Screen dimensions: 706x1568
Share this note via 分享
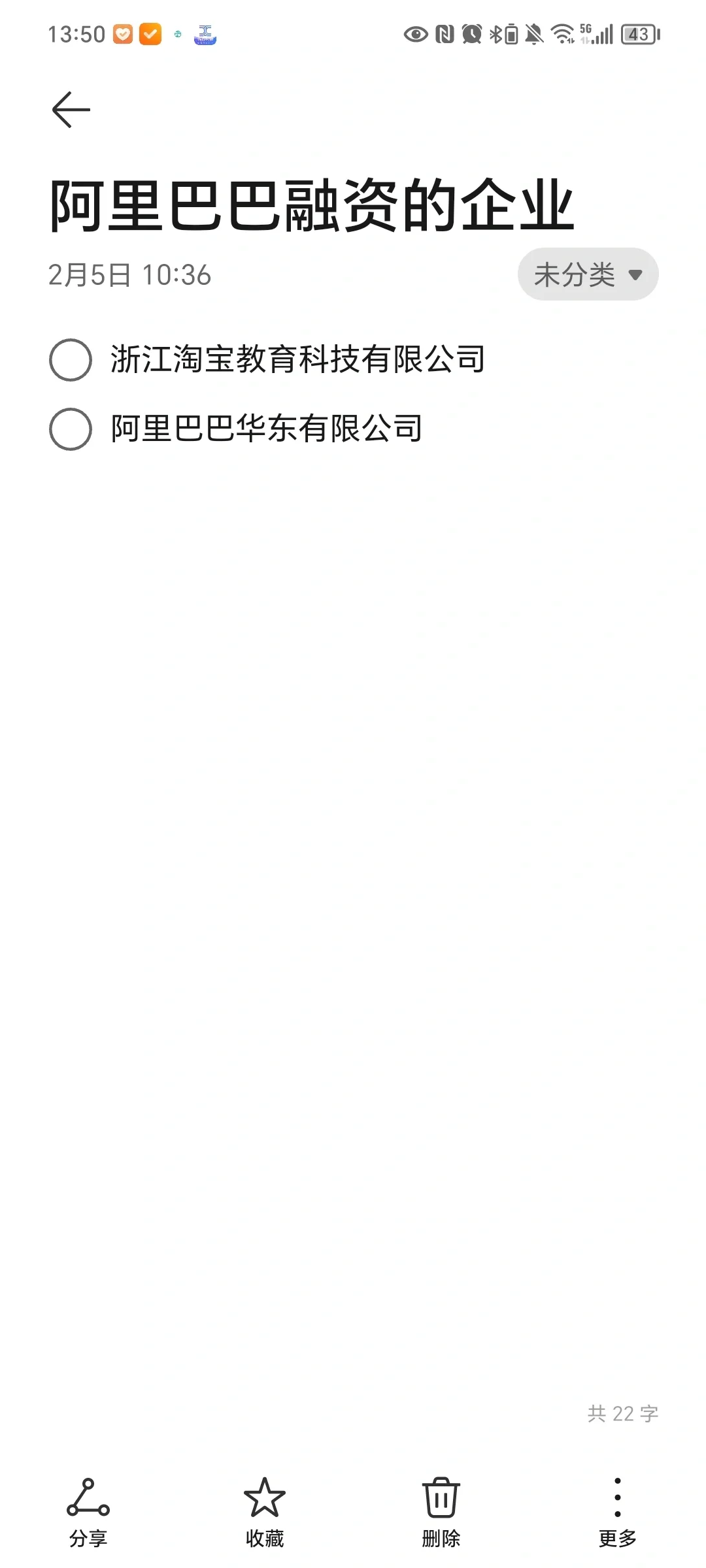click(x=88, y=1512)
